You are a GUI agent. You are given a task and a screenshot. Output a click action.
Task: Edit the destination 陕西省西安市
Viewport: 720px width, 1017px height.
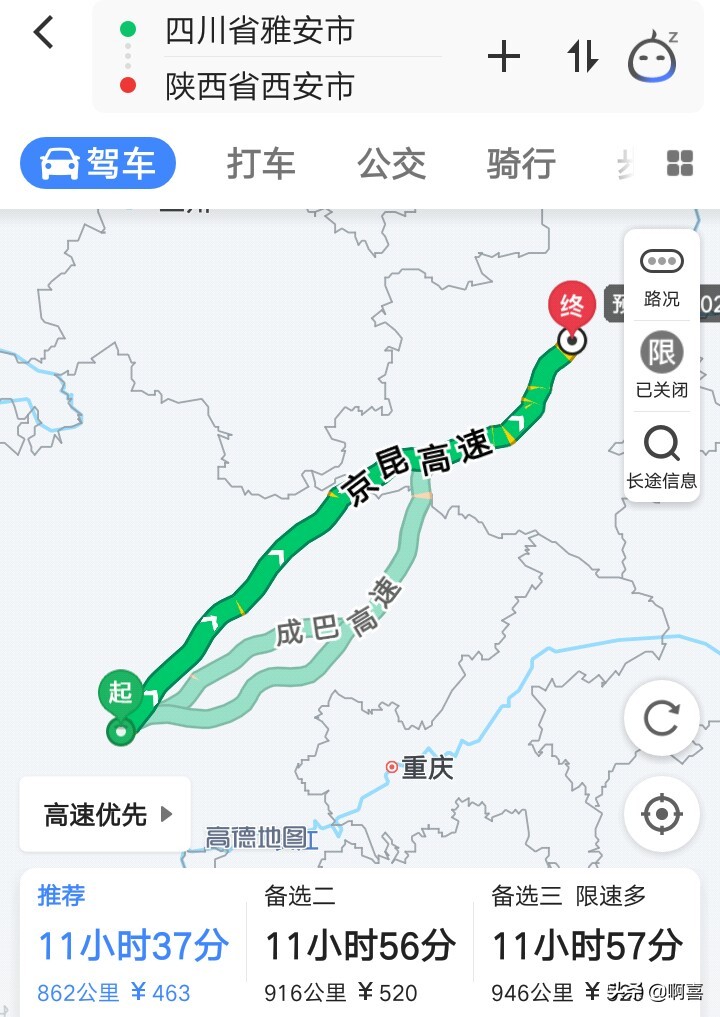(260, 86)
